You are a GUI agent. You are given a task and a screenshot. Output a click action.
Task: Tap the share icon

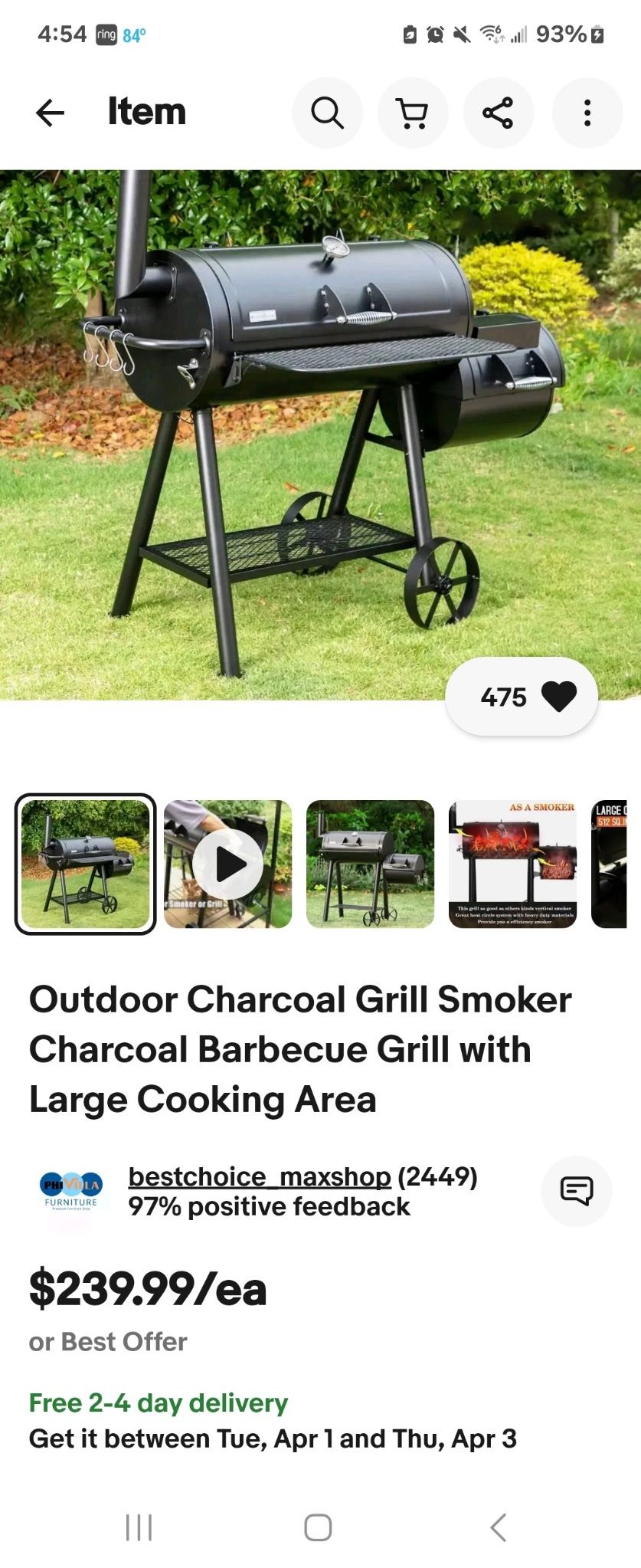tap(499, 112)
